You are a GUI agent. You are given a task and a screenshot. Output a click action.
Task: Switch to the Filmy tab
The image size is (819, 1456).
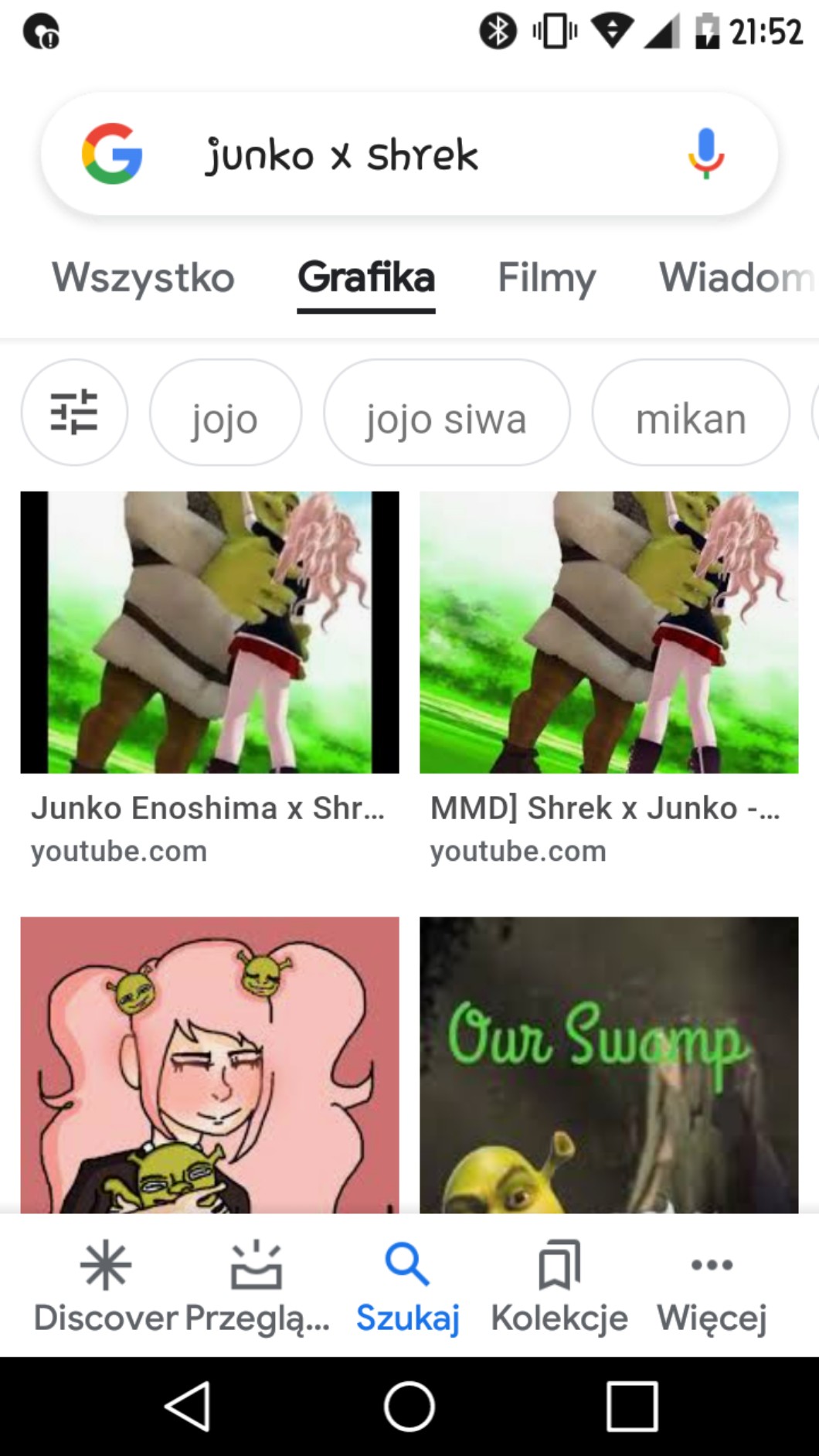tap(546, 278)
